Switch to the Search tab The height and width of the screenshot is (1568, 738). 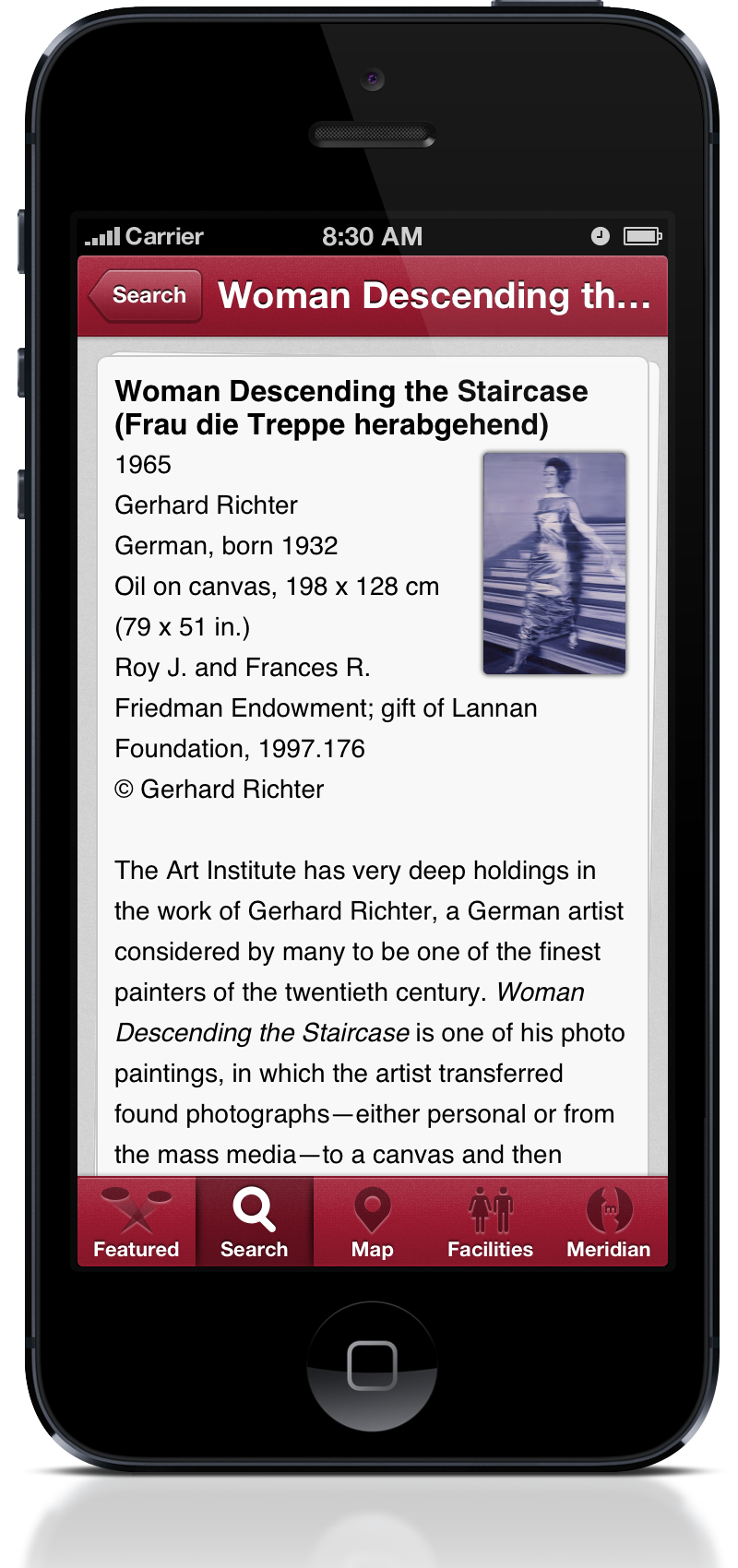click(255, 1222)
